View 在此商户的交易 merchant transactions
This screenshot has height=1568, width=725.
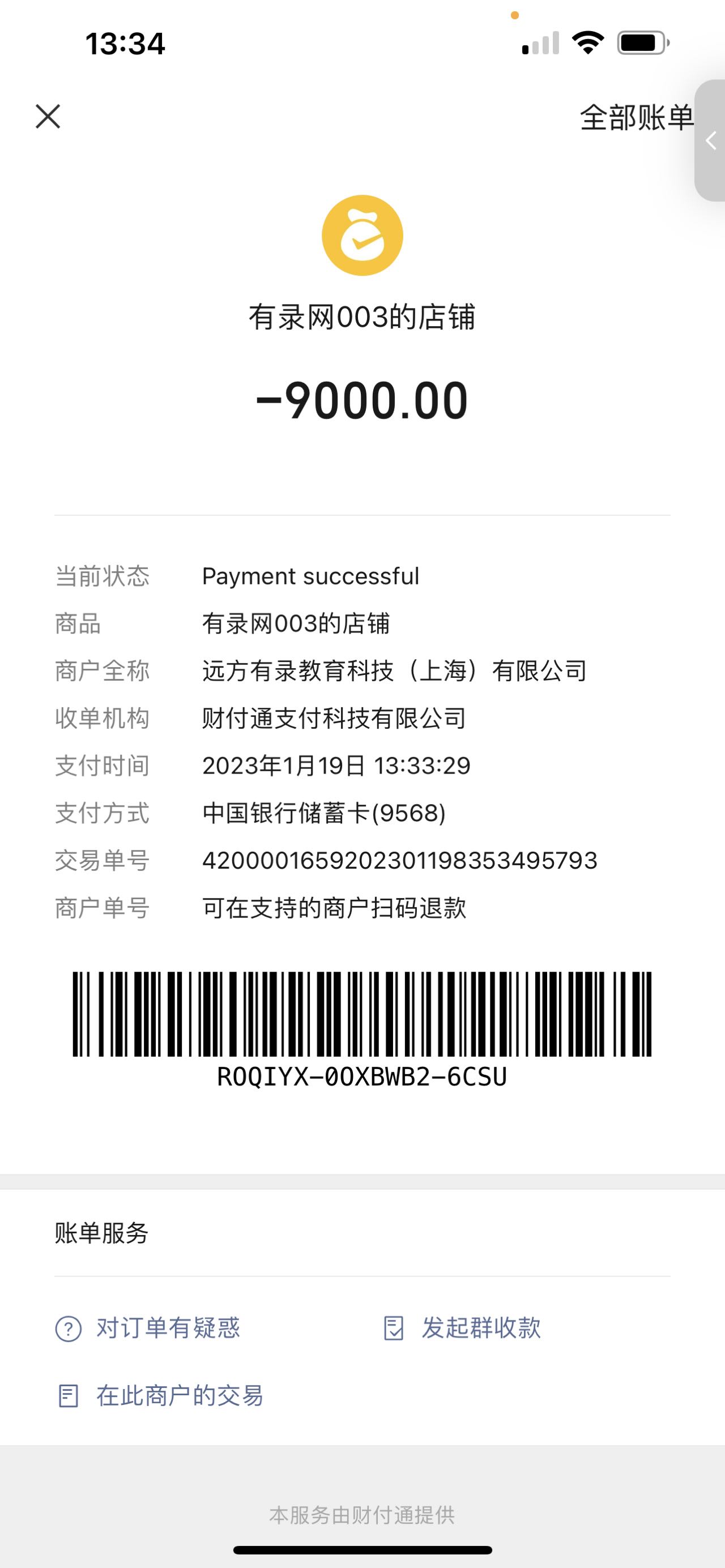160,1396
